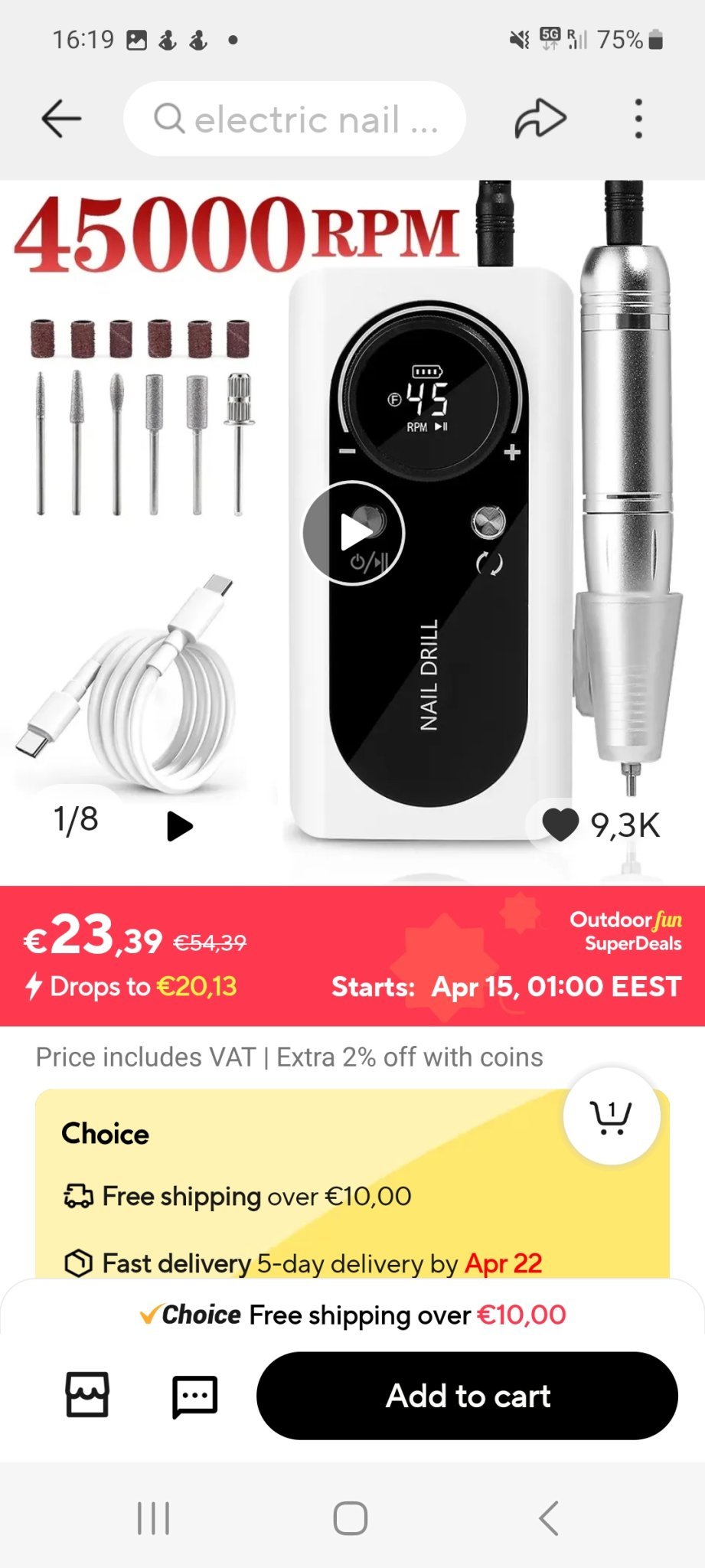Screen dimensions: 705x1568
Task: Open the three-dot overflow menu
Action: tap(638, 119)
